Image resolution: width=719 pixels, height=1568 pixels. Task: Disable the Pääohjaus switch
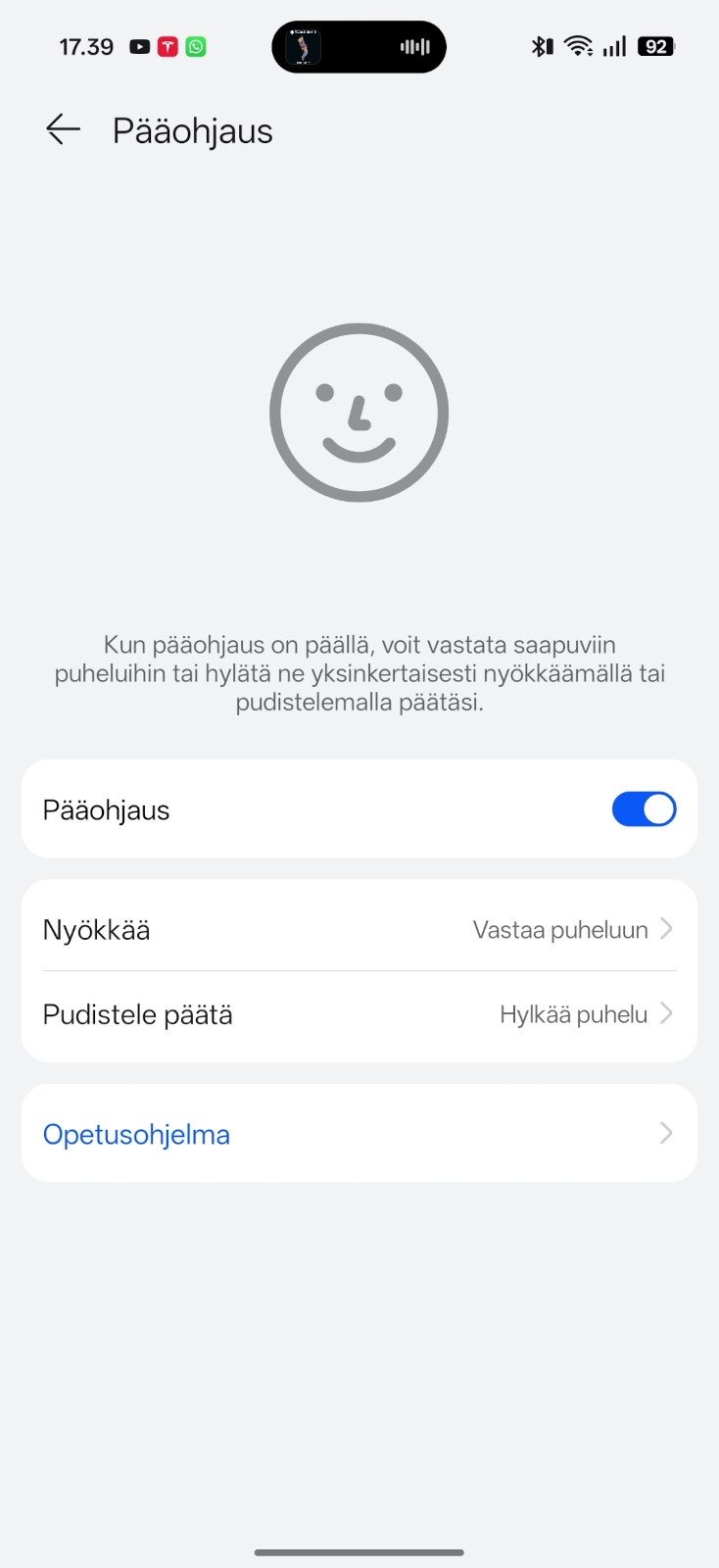[644, 809]
